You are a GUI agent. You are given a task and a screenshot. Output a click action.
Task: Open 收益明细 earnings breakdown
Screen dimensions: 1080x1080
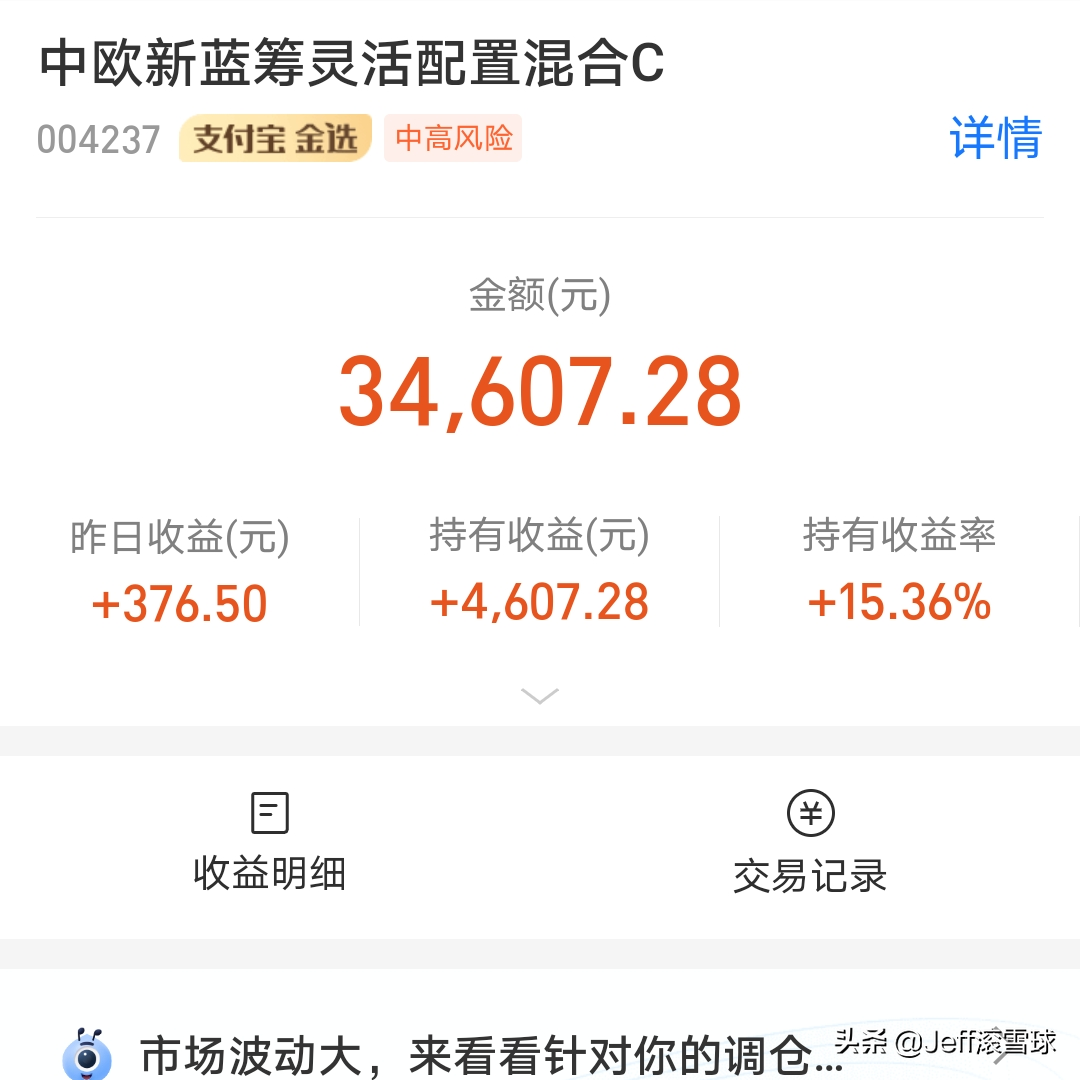(269, 844)
